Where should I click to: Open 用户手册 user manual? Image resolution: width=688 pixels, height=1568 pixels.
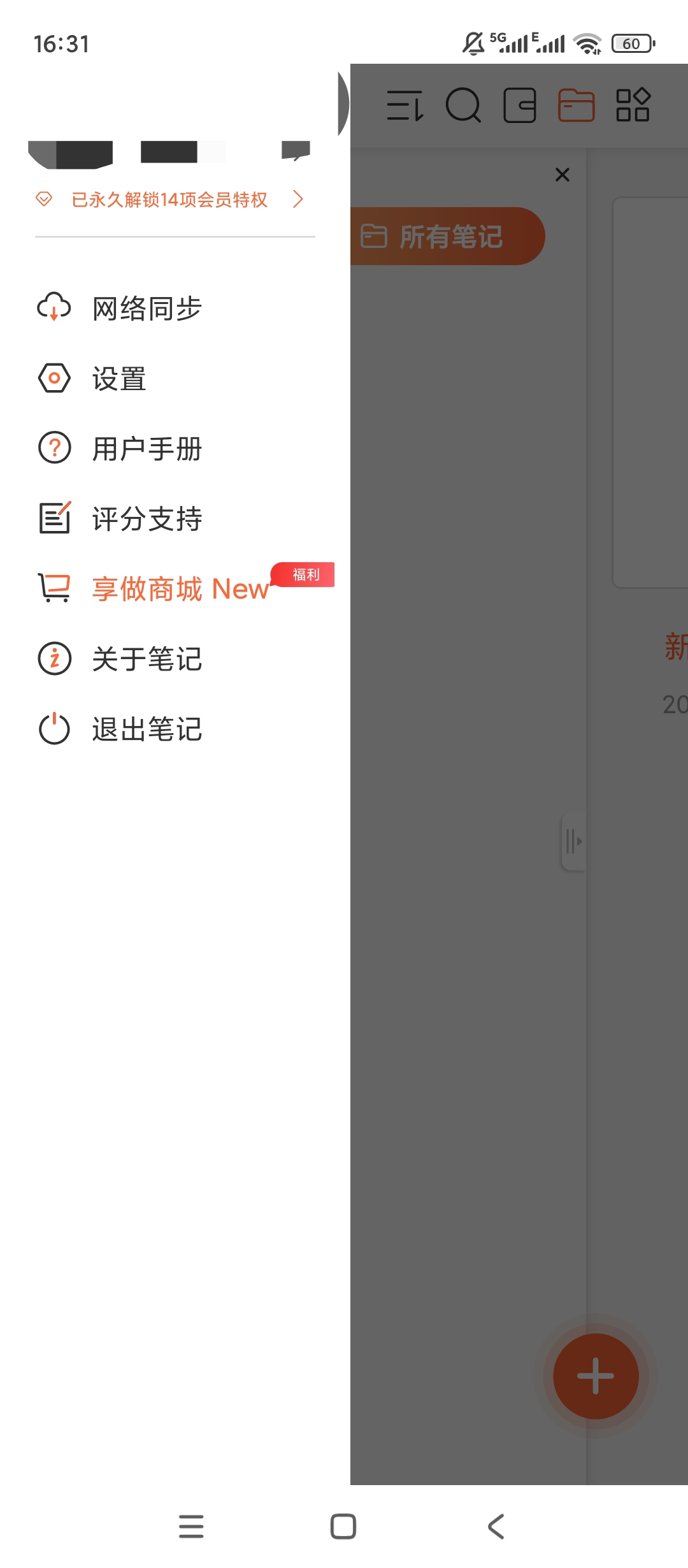147,449
